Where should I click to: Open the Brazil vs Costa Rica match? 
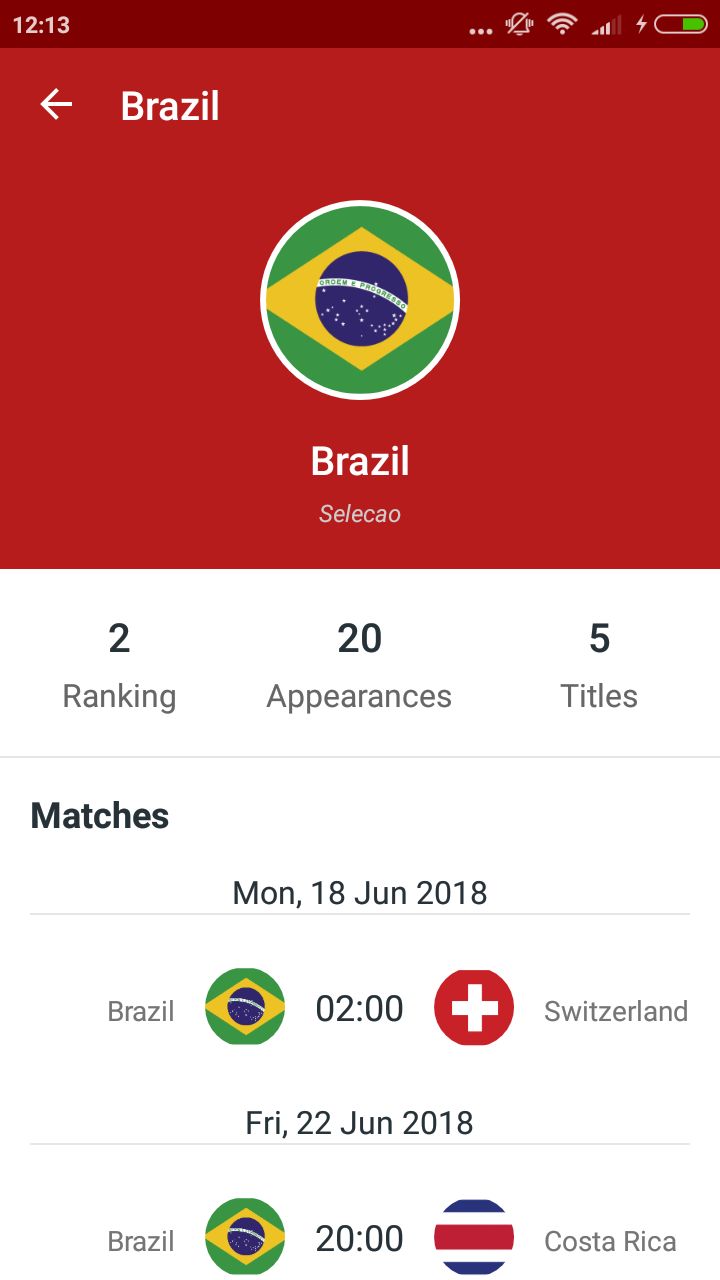click(360, 1239)
